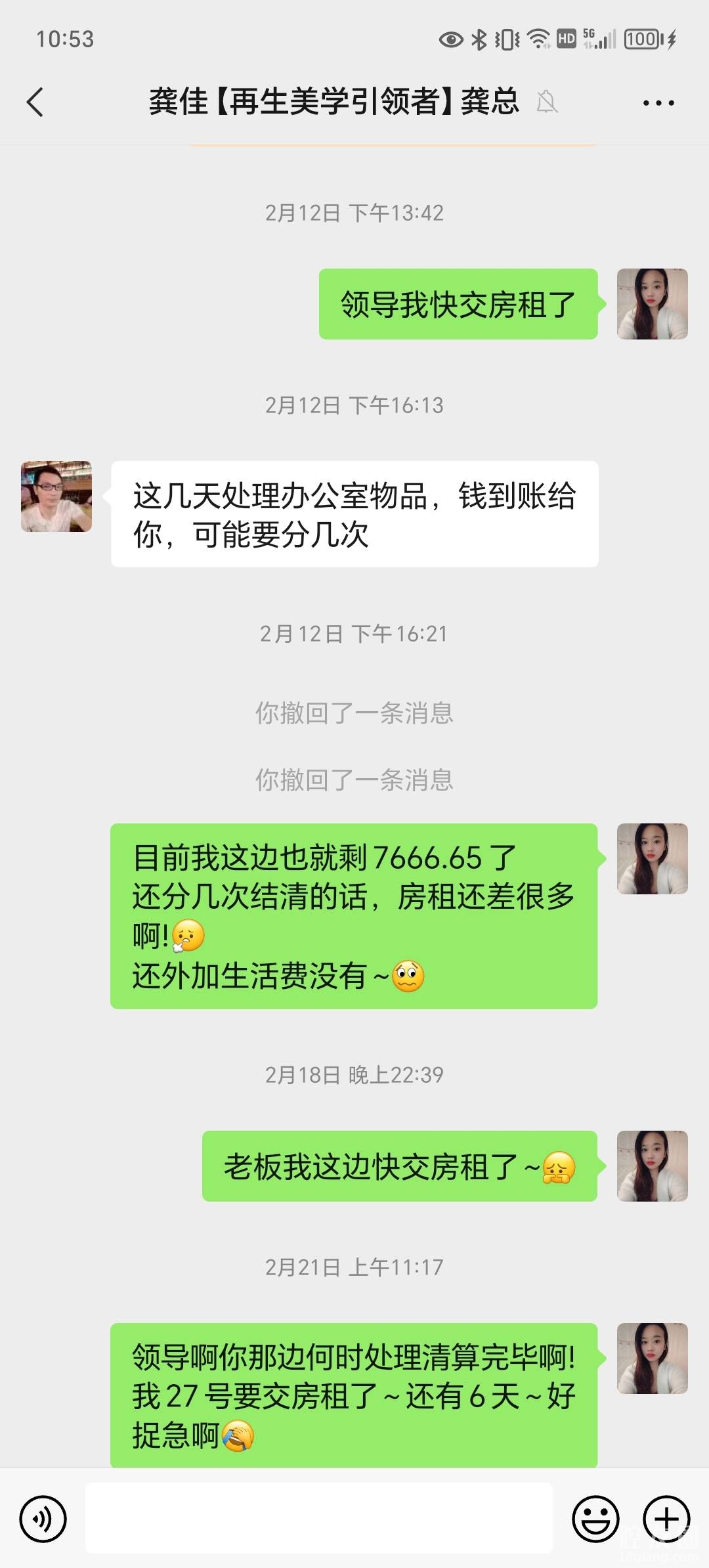709x1568 pixels.
Task: Go back to the chat list
Action: pyautogui.click(x=35, y=102)
